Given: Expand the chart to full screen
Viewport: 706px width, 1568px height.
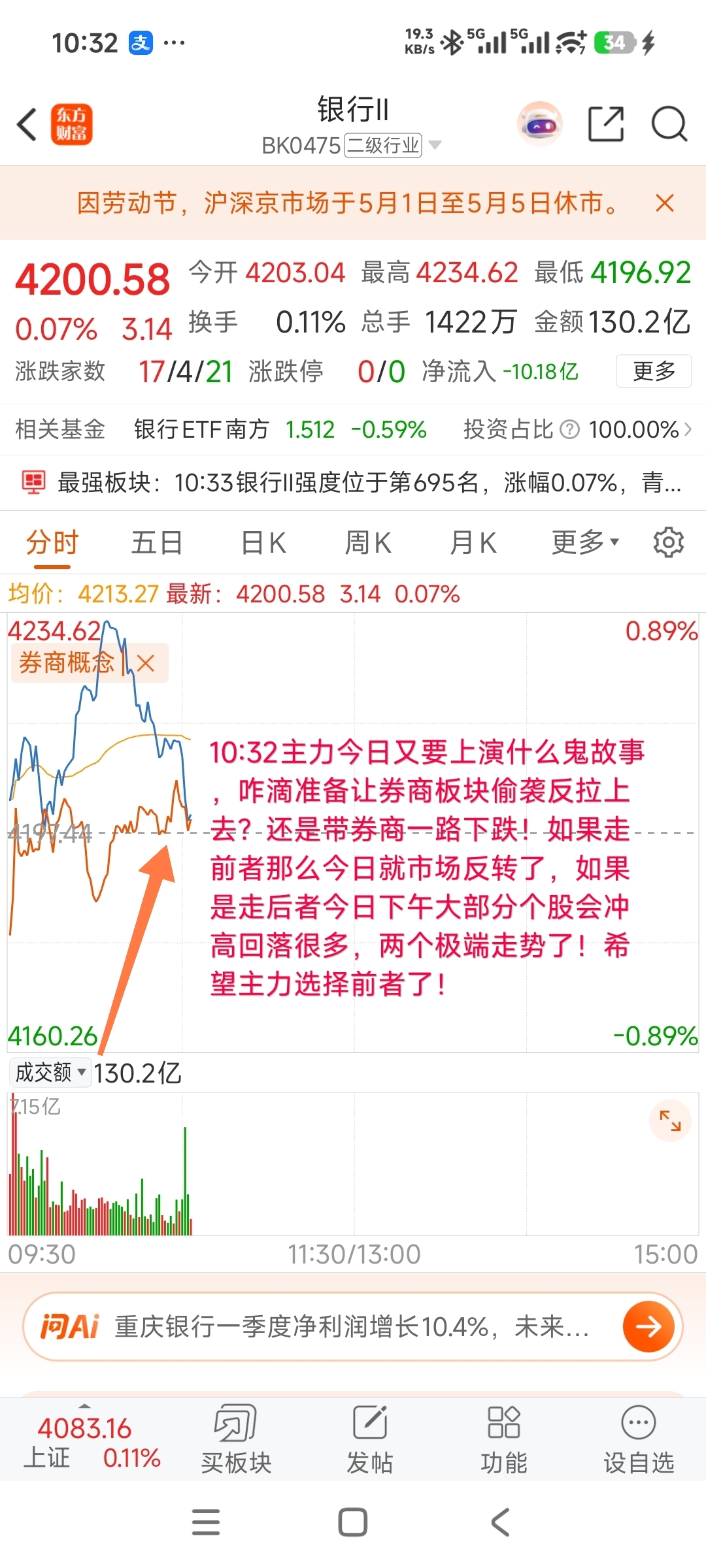Looking at the screenshot, I should 670,1121.
